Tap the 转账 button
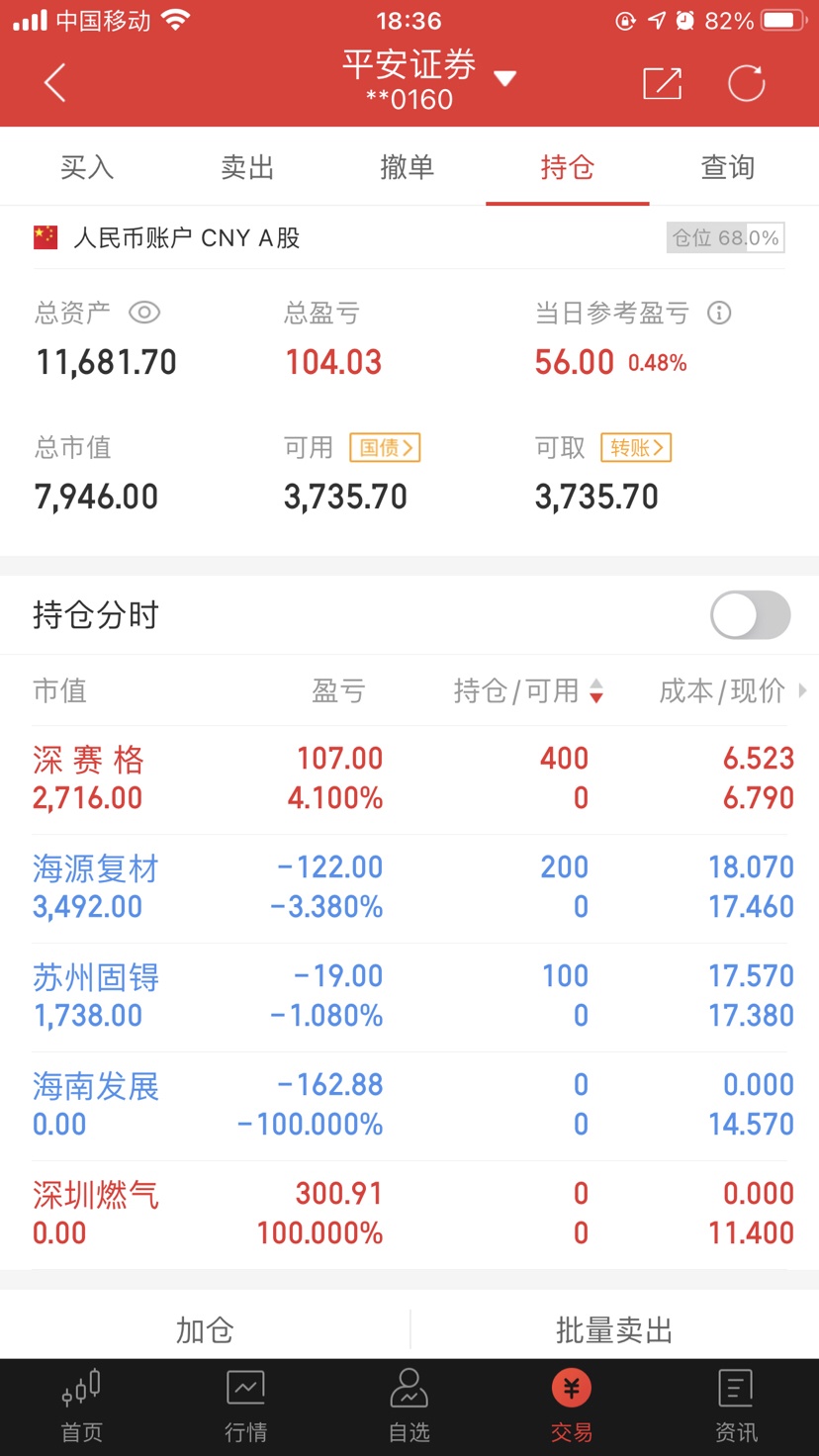 click(x=636, y=448)
